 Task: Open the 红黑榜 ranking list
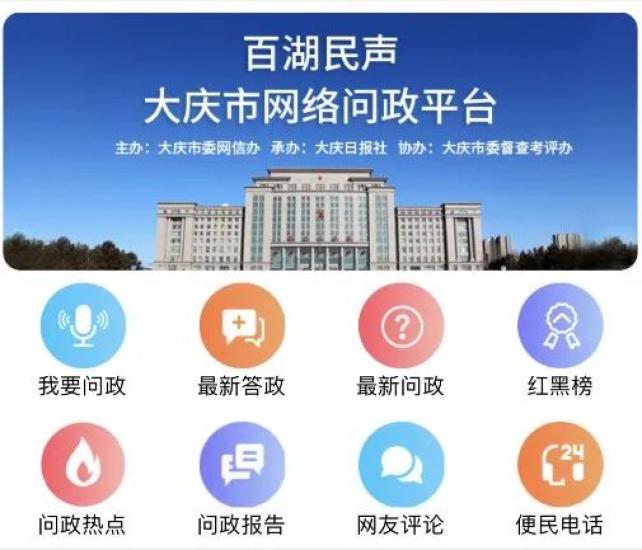560,326
